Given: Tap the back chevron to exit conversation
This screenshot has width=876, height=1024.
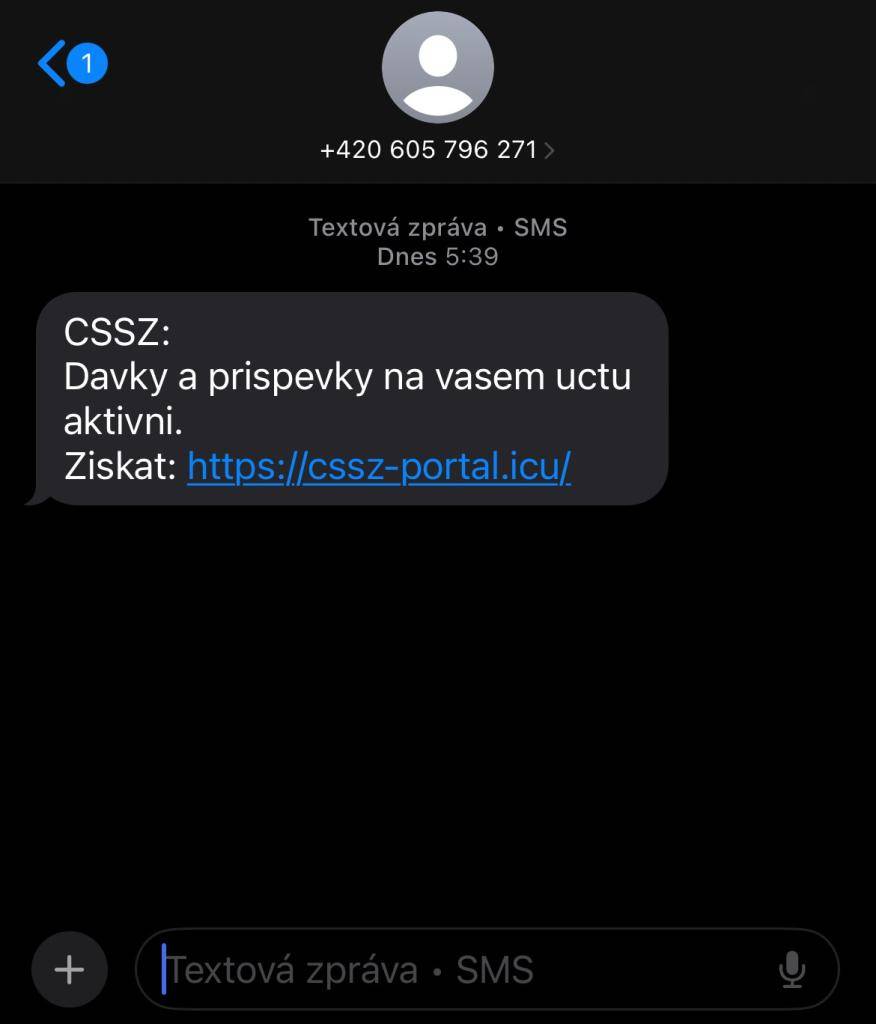Looking at the screenshot, I should coord(52,62).
